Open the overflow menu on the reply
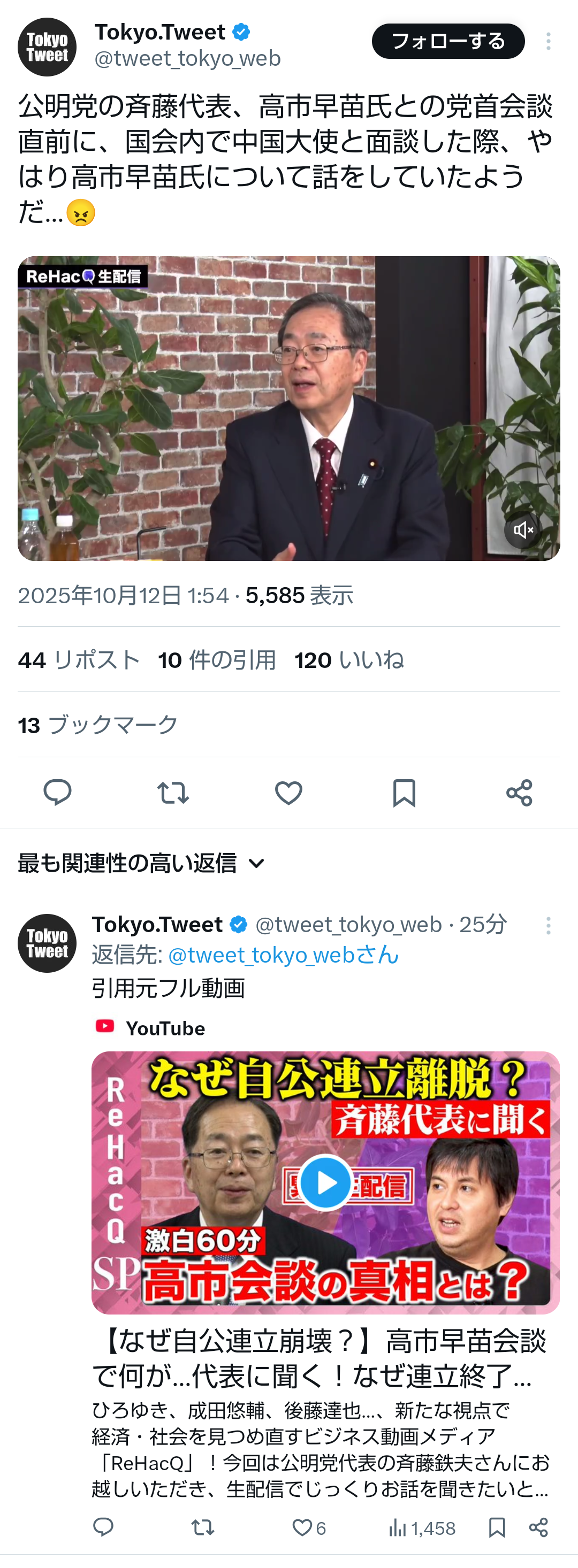This screenshot has height=1568, width=578. click(548, 926)
